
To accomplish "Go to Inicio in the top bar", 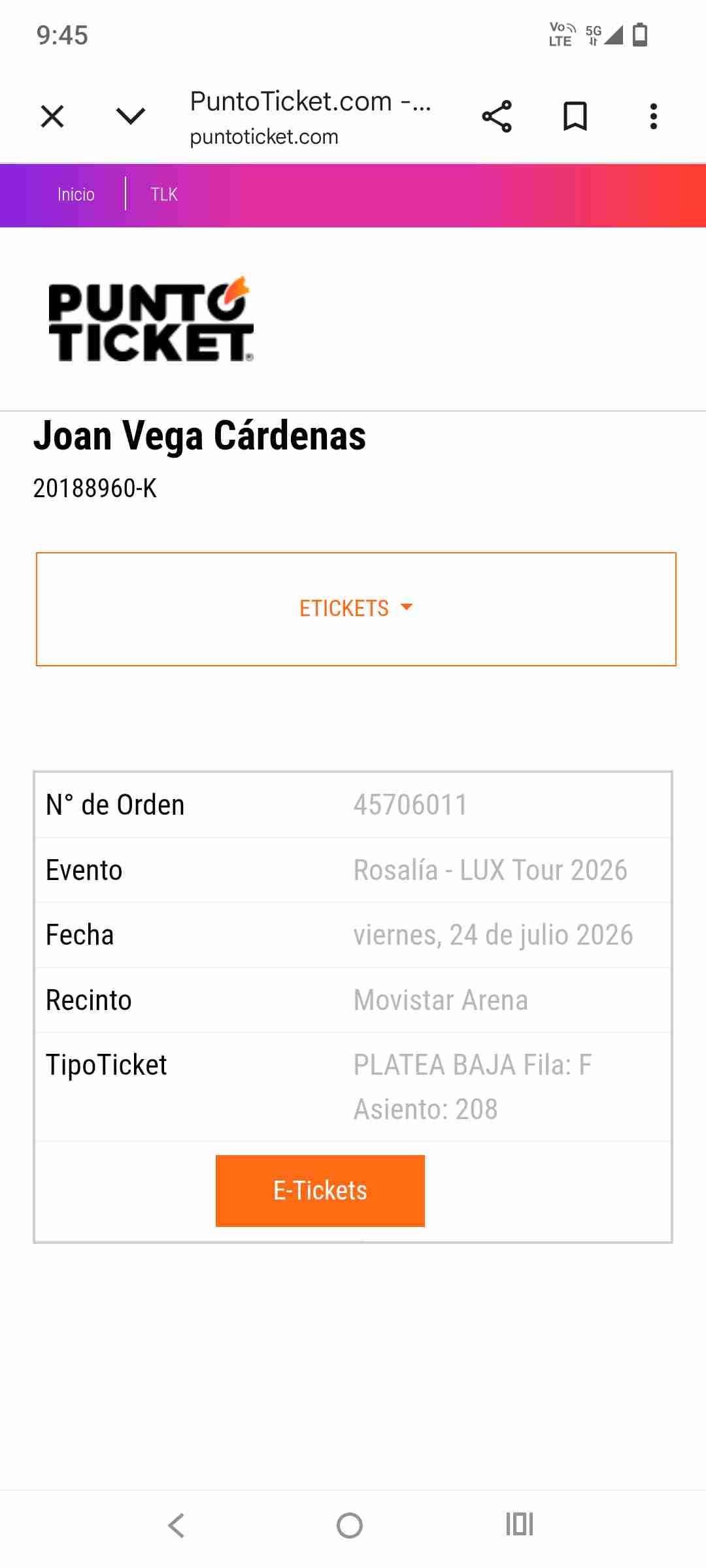I will (x=76, y=194).
